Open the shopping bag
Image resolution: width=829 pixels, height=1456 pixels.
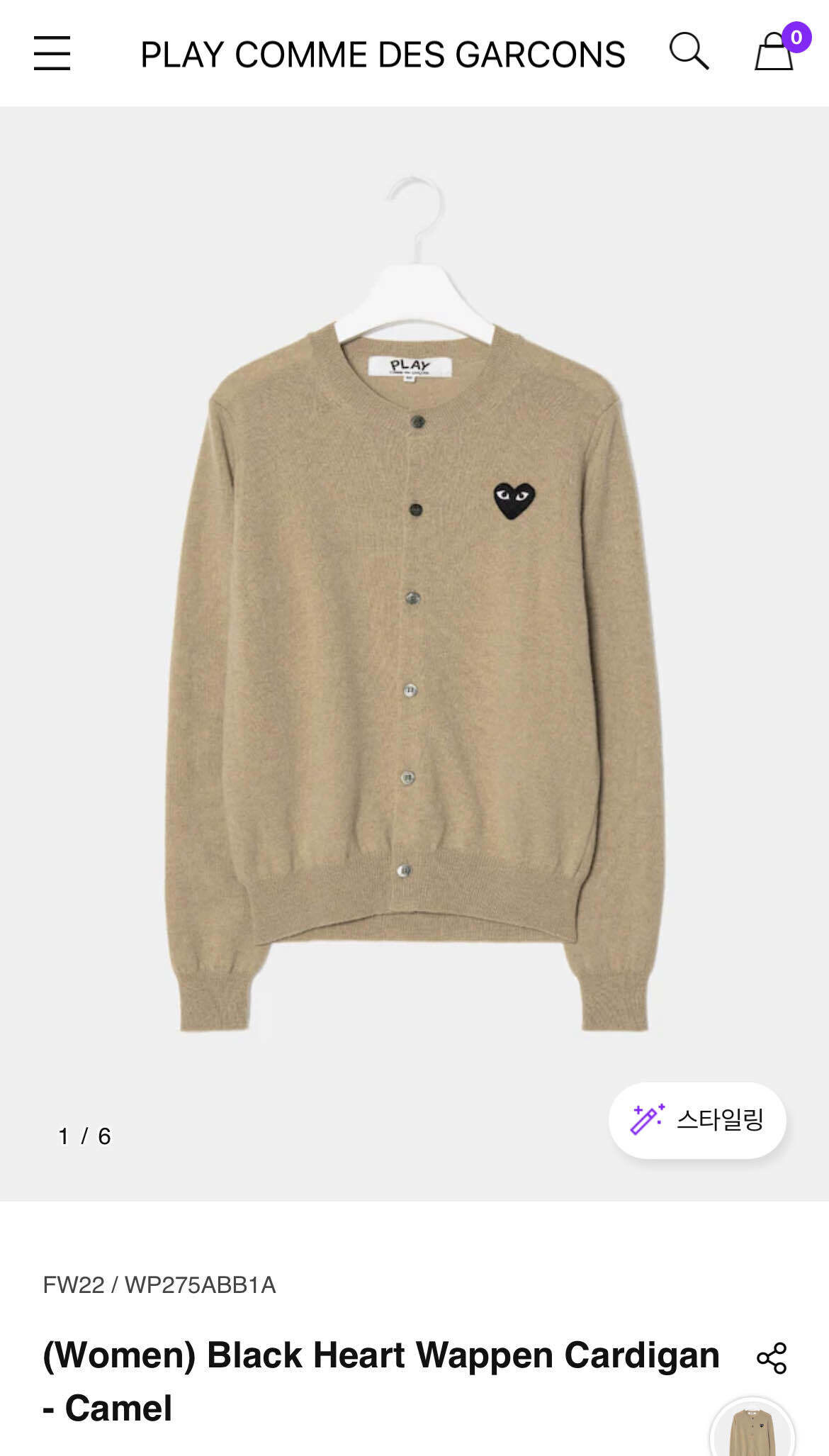click(x=774, y=52)
